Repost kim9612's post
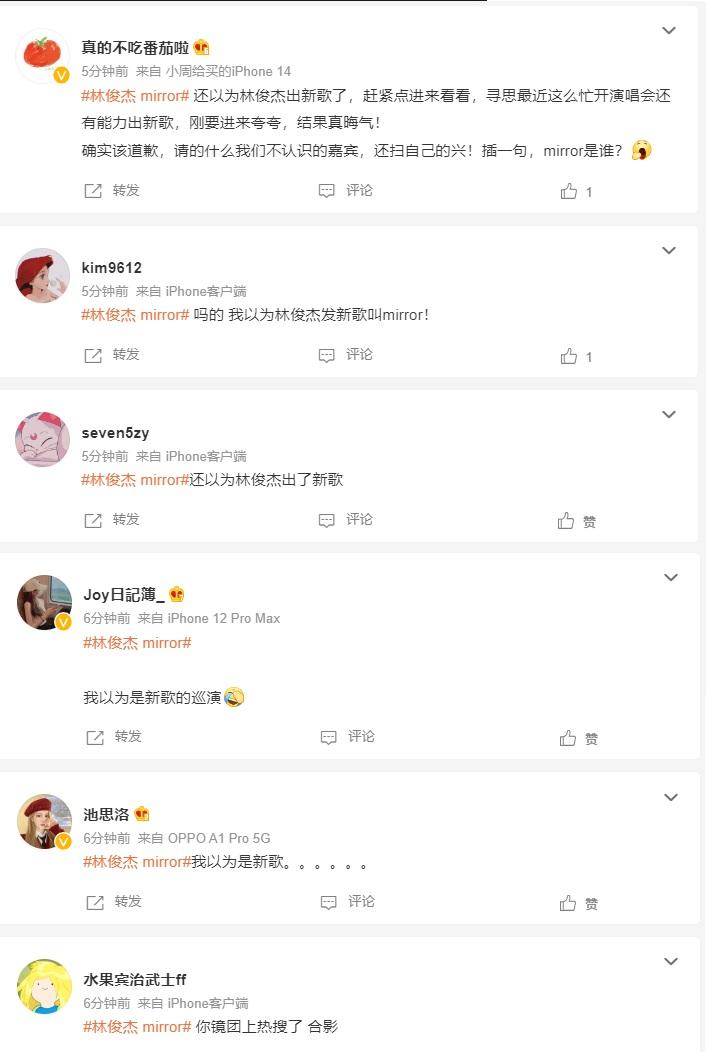The width and height of the screenshot is (710, 1052). click(113, 355)
